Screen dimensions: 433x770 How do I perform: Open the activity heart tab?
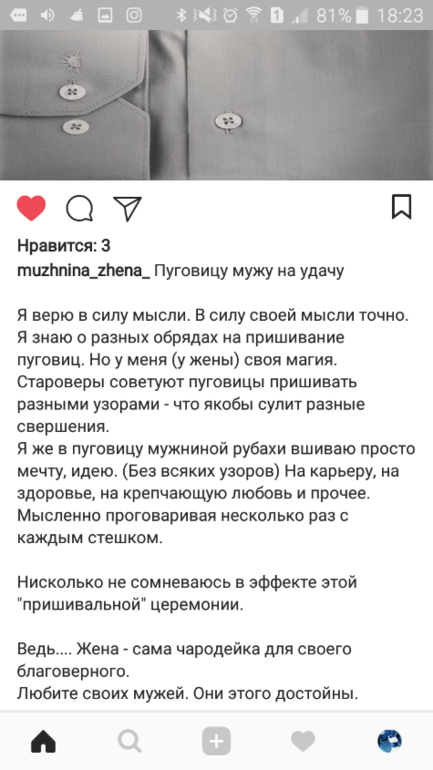click(x=303, y=741)
